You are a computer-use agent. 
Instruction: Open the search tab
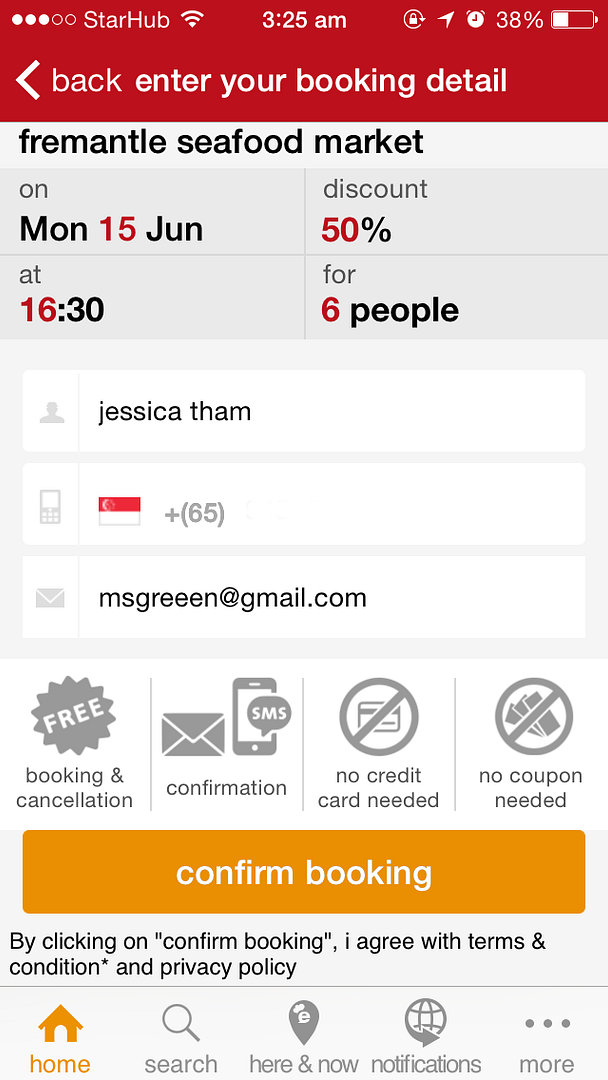click(x=181, y=1039)
